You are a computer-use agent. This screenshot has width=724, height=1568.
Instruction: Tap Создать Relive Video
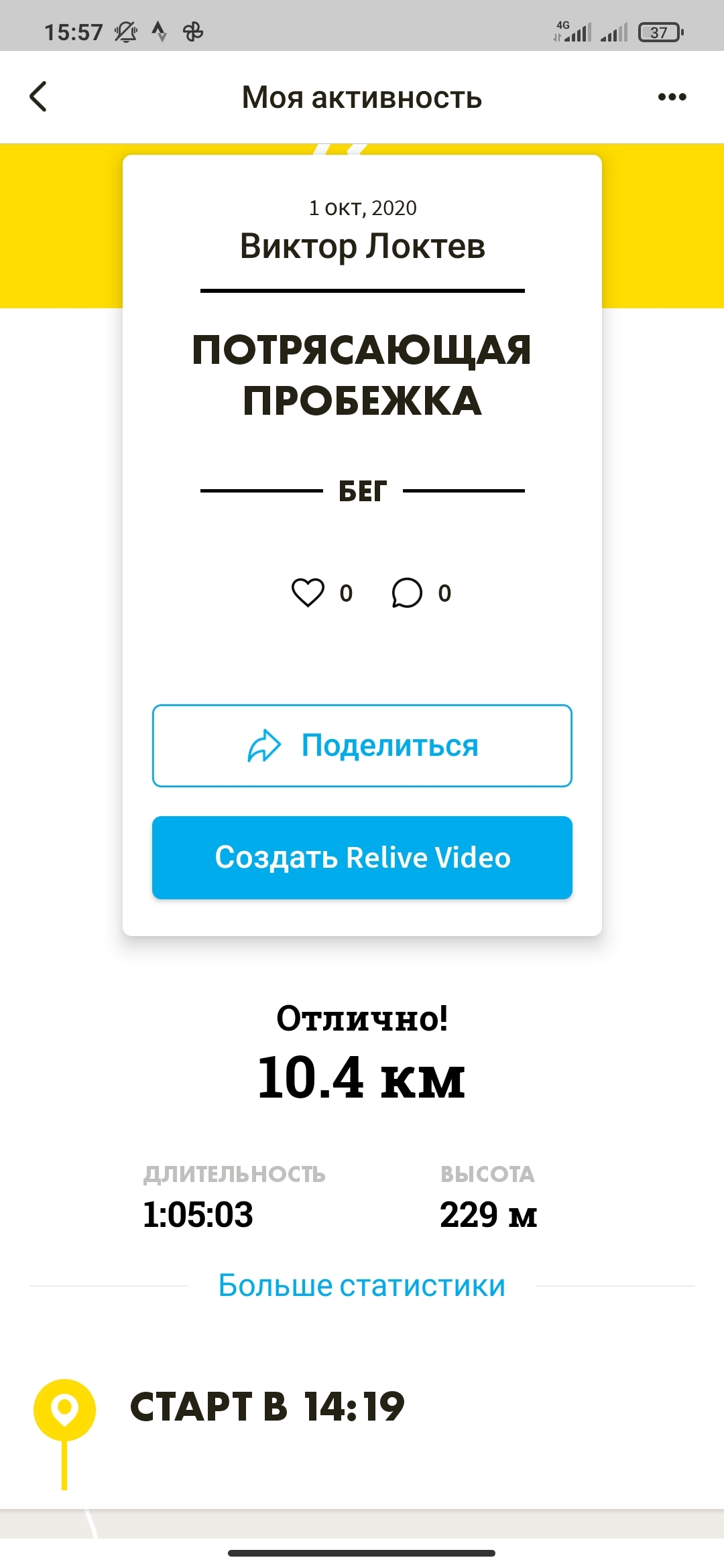pyautogui.click(x=362, y=858)
